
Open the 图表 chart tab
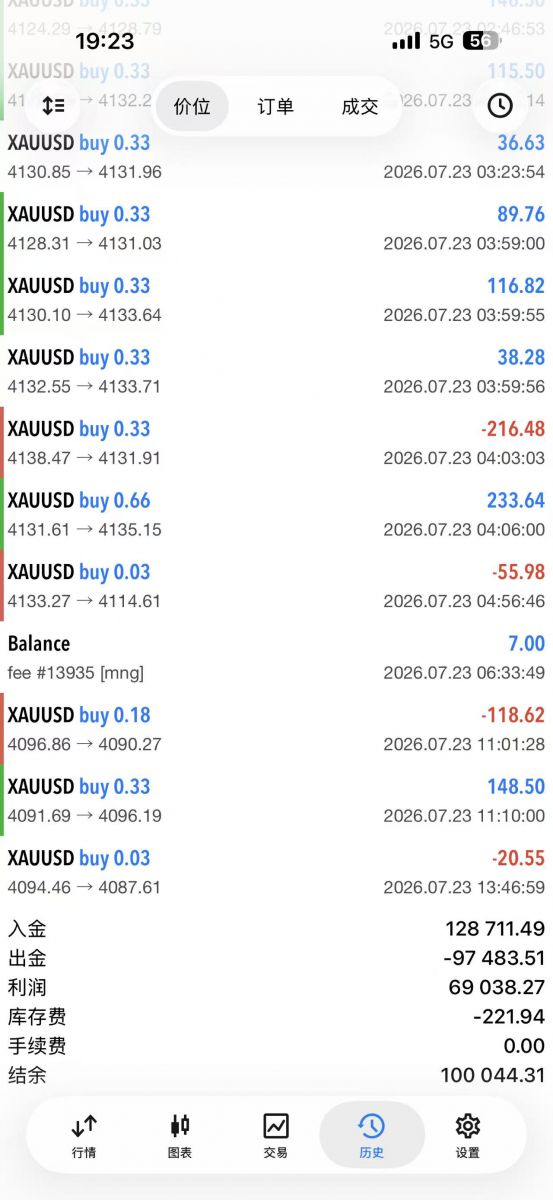(x=180, y=1136)
